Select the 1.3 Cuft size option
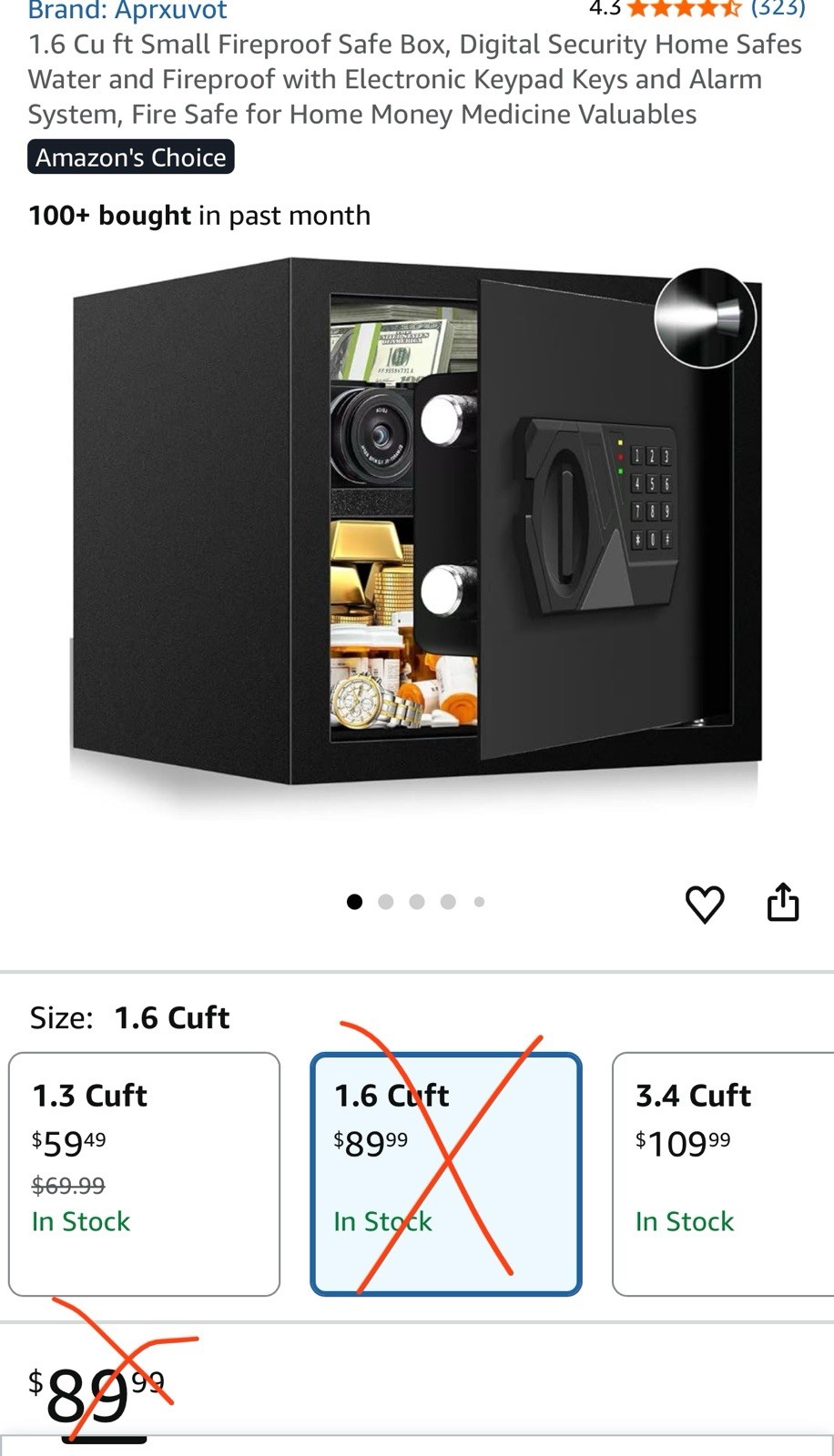The height and width of the screenshot is (1456, 834). click(x=144, y=1174)
